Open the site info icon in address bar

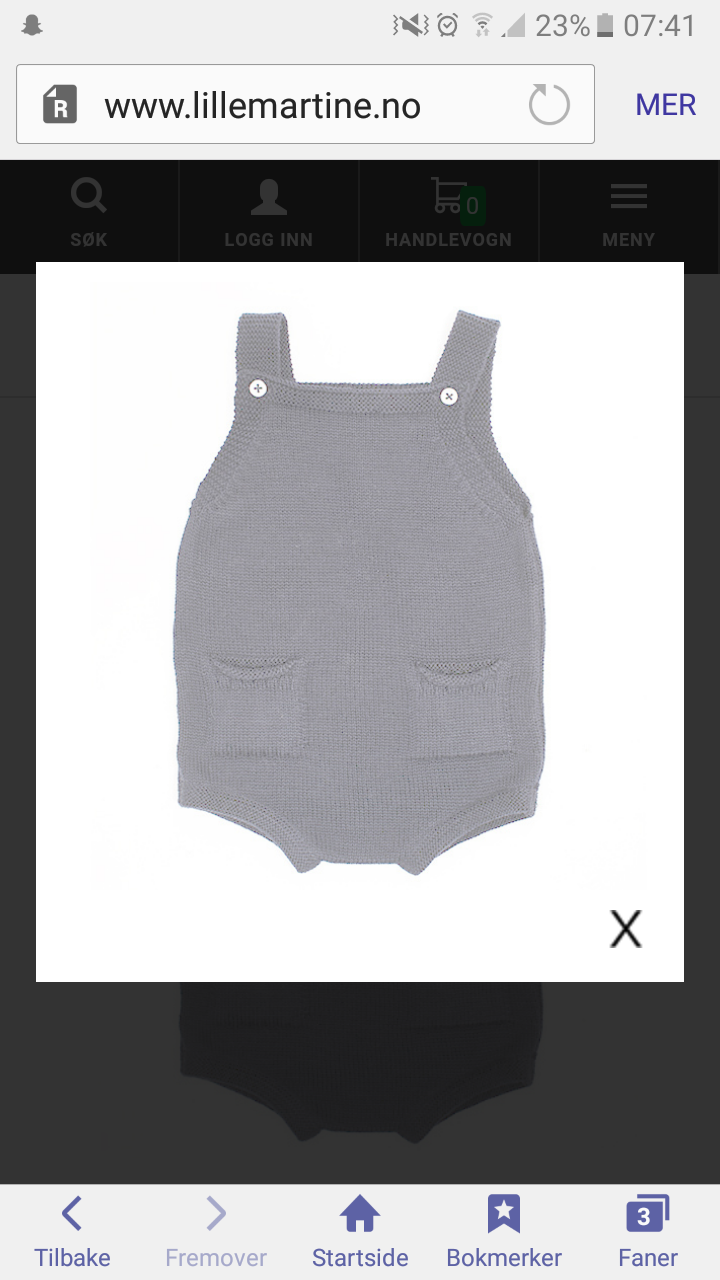[x=60, y=105]
